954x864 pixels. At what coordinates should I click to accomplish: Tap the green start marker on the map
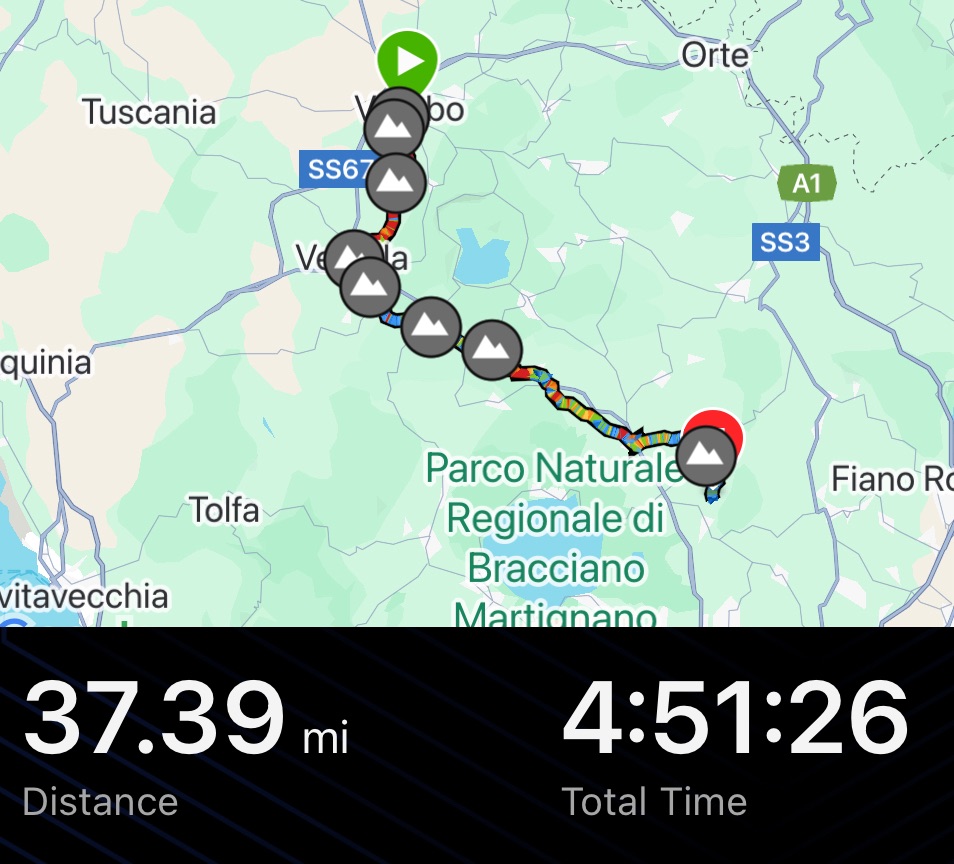408,60
